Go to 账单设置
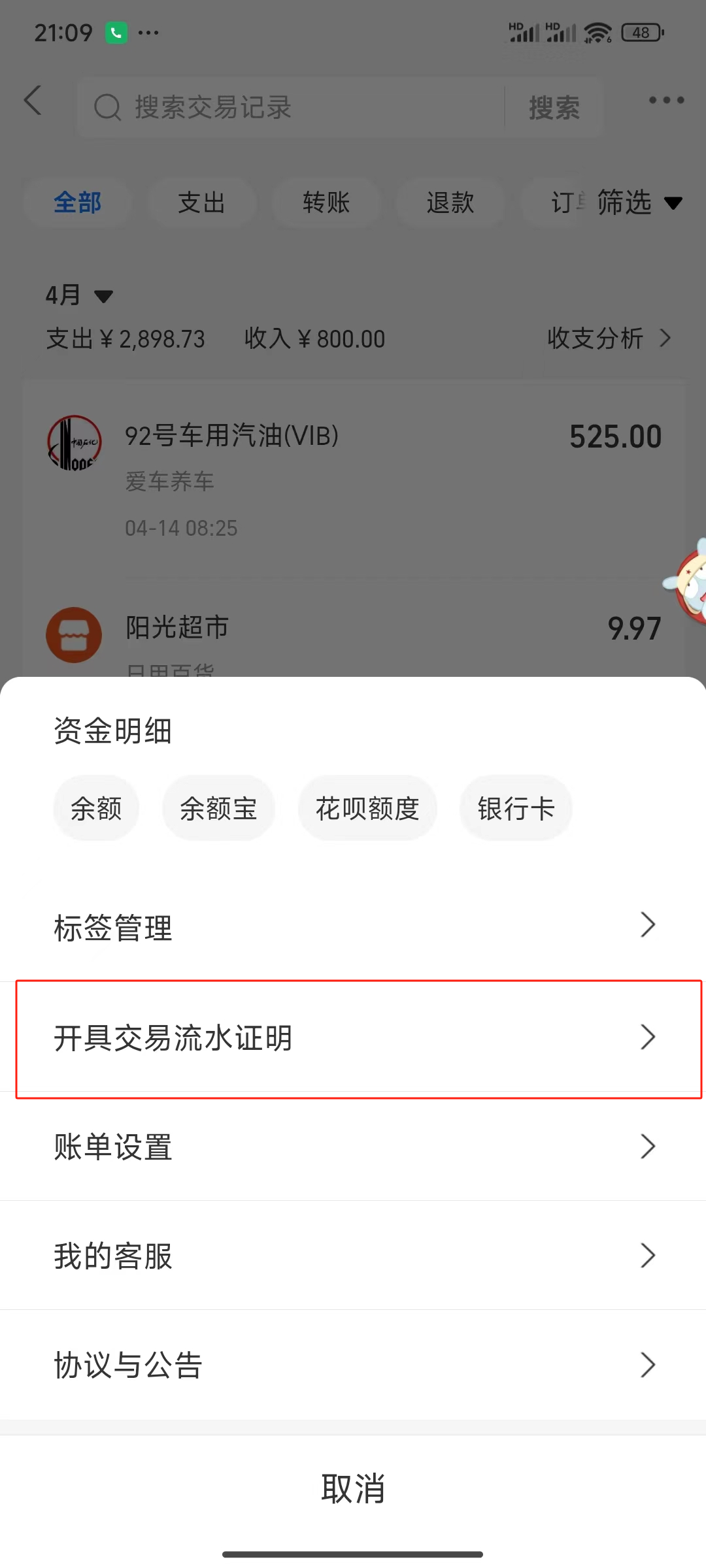 coord(353,1147)
